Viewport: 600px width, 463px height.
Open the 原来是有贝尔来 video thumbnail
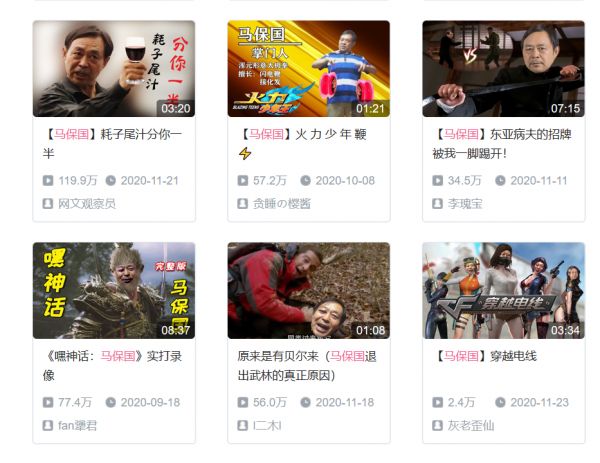click(308, 290)
